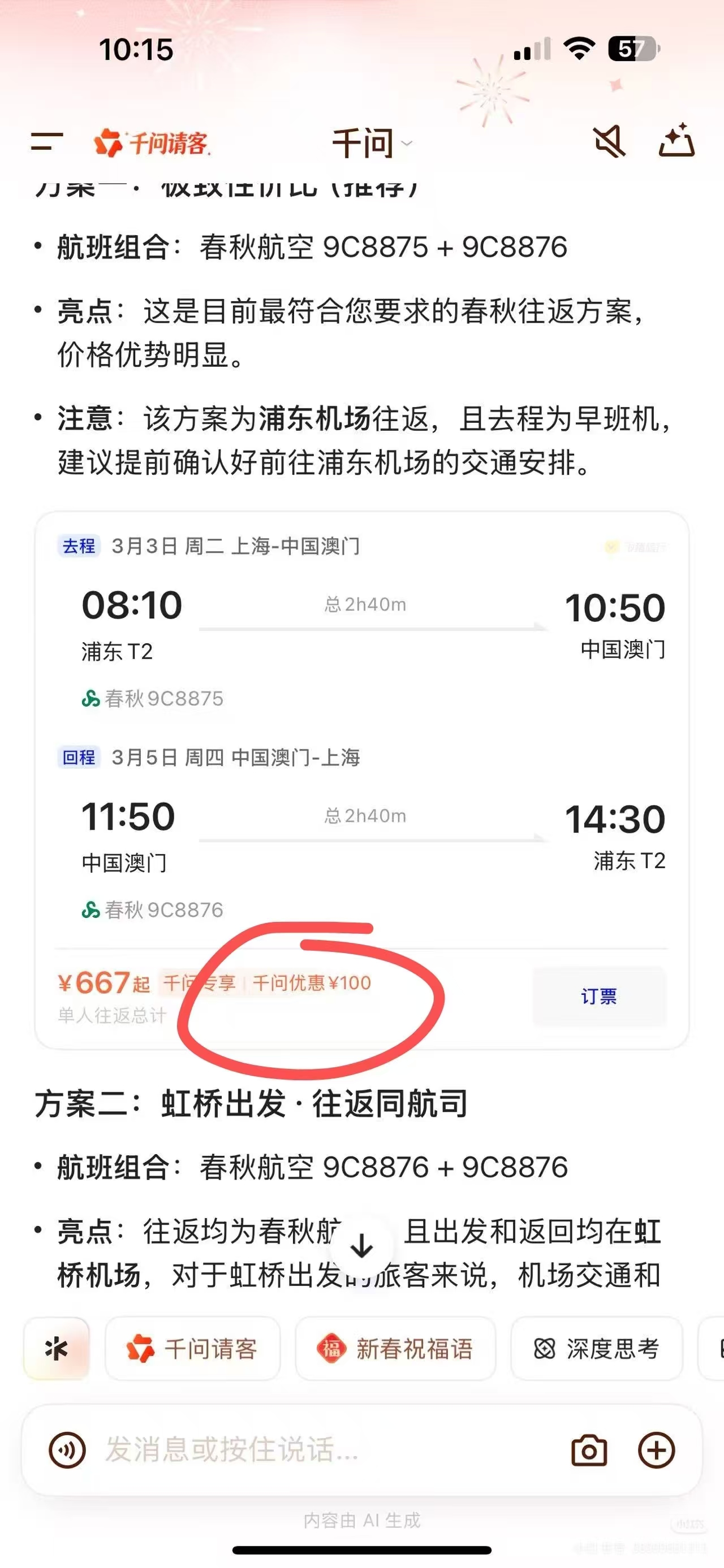Select the 回程 return flight tag
Image resolution: width=724 pixels, height=1568 pixels.
[80, 758]
